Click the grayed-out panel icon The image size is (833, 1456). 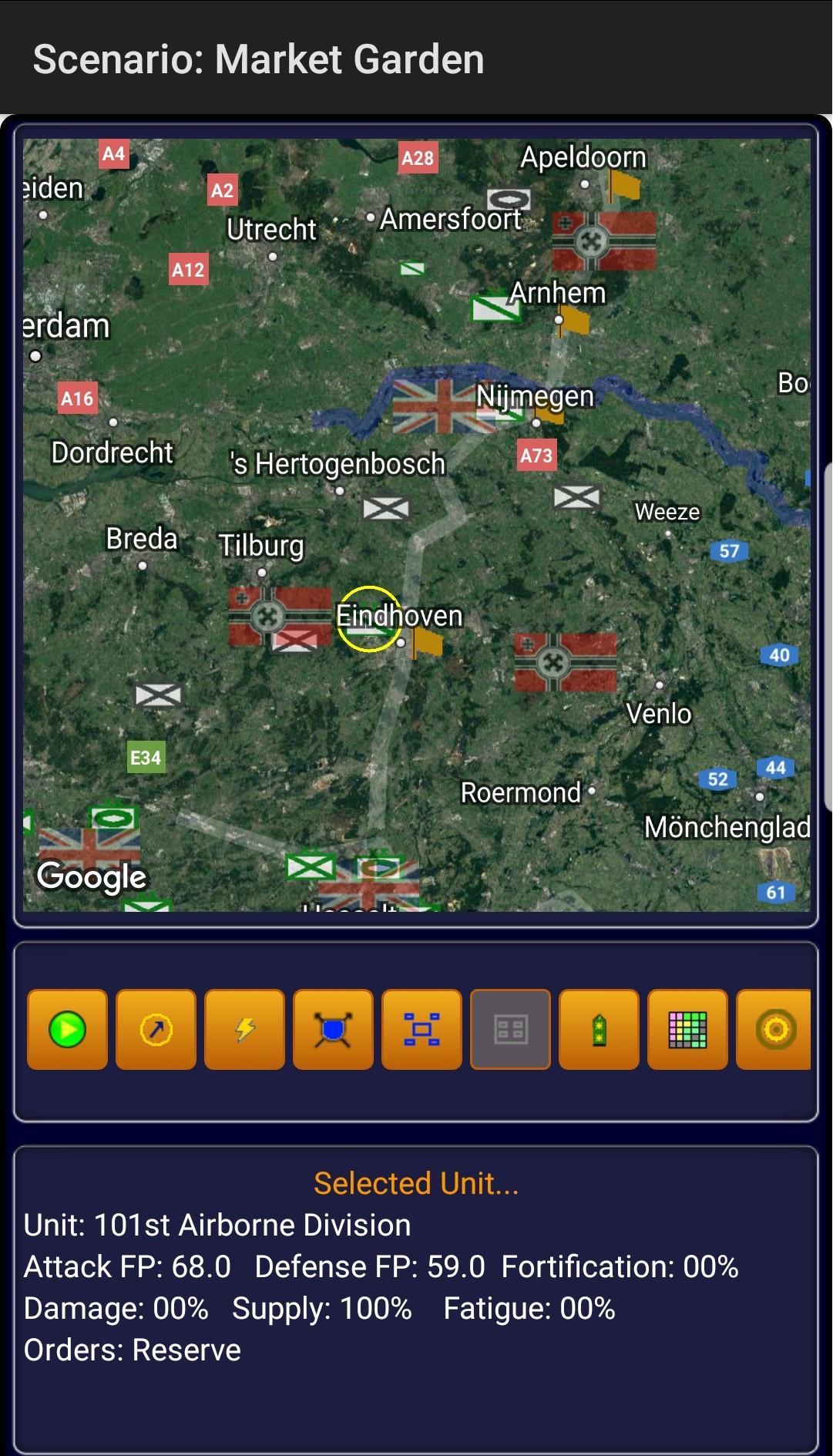pos(510,1029)
